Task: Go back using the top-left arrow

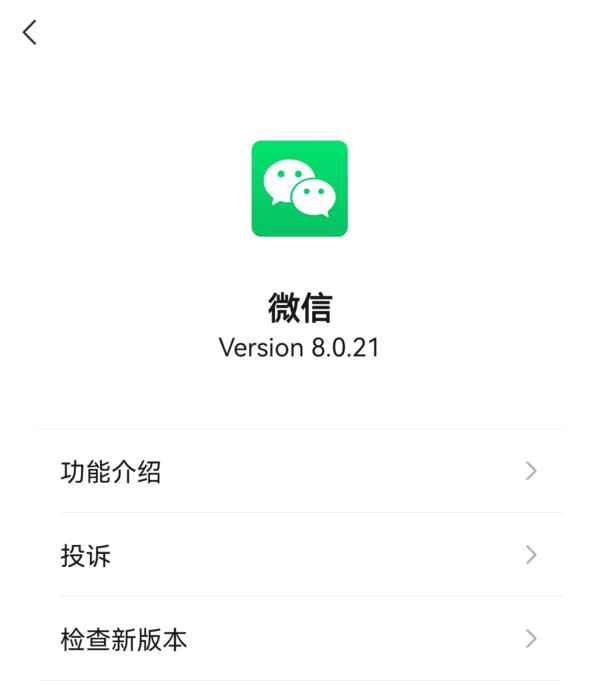Action: point(30,33)
